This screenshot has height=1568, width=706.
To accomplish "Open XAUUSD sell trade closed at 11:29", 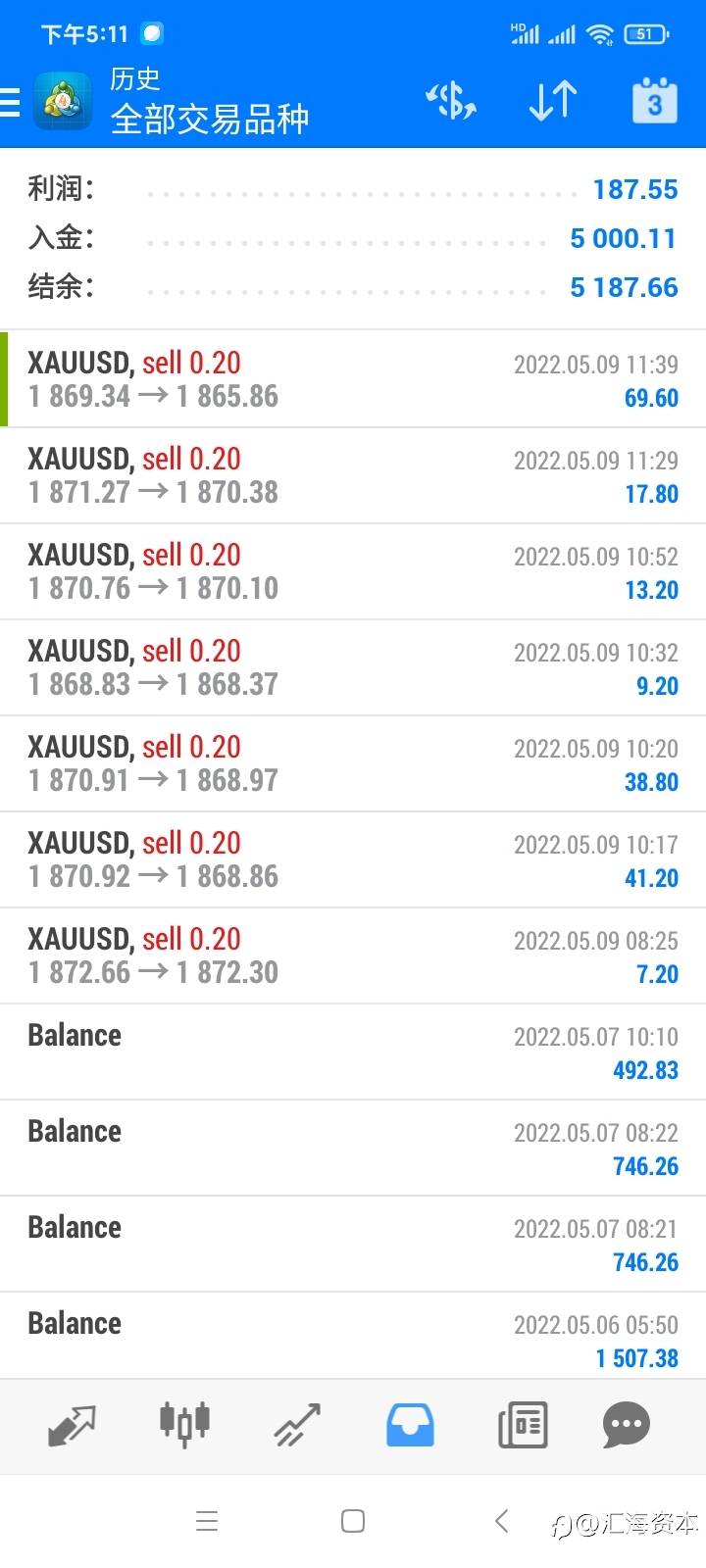I will click(353, 475).
